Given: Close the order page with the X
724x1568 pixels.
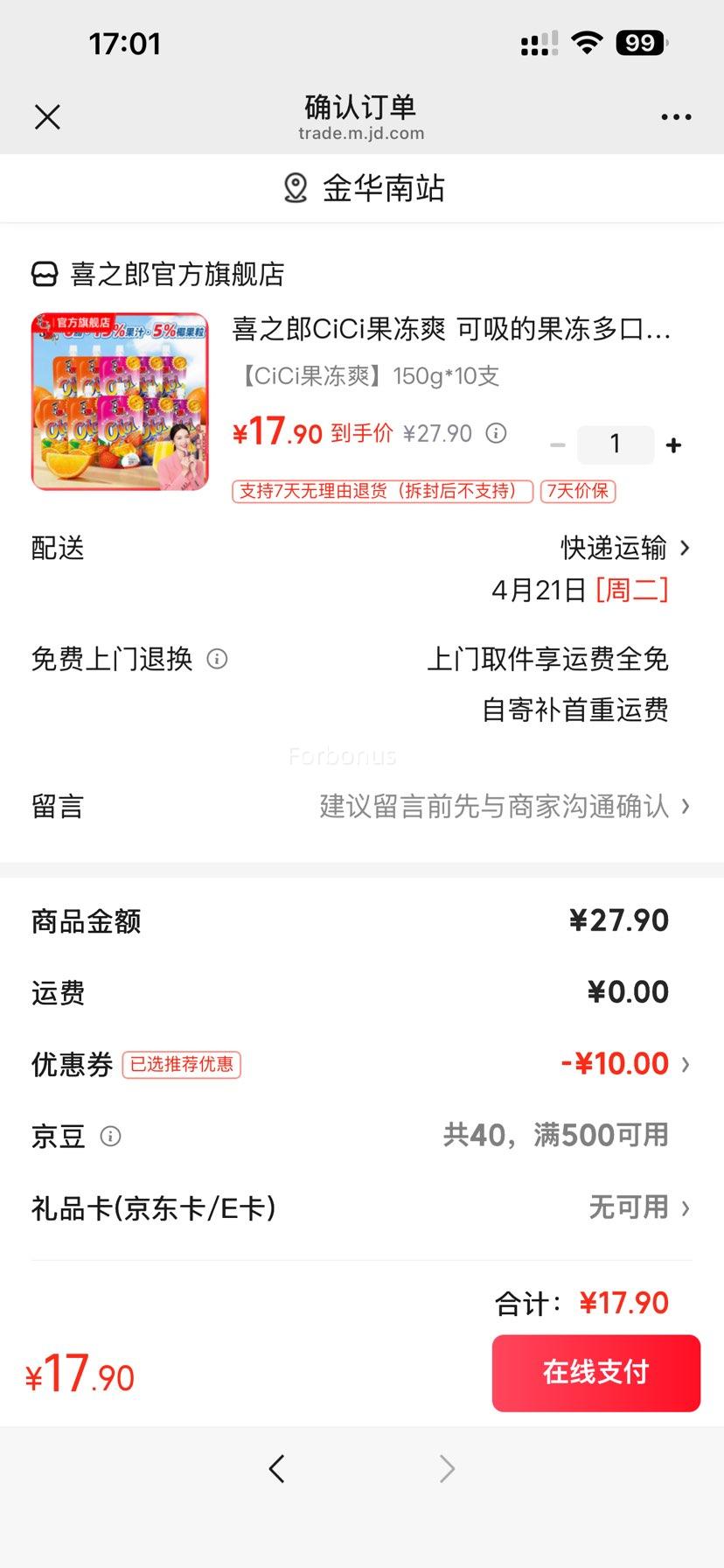Looking at the screenshot, I should click(x=48, y=116).
